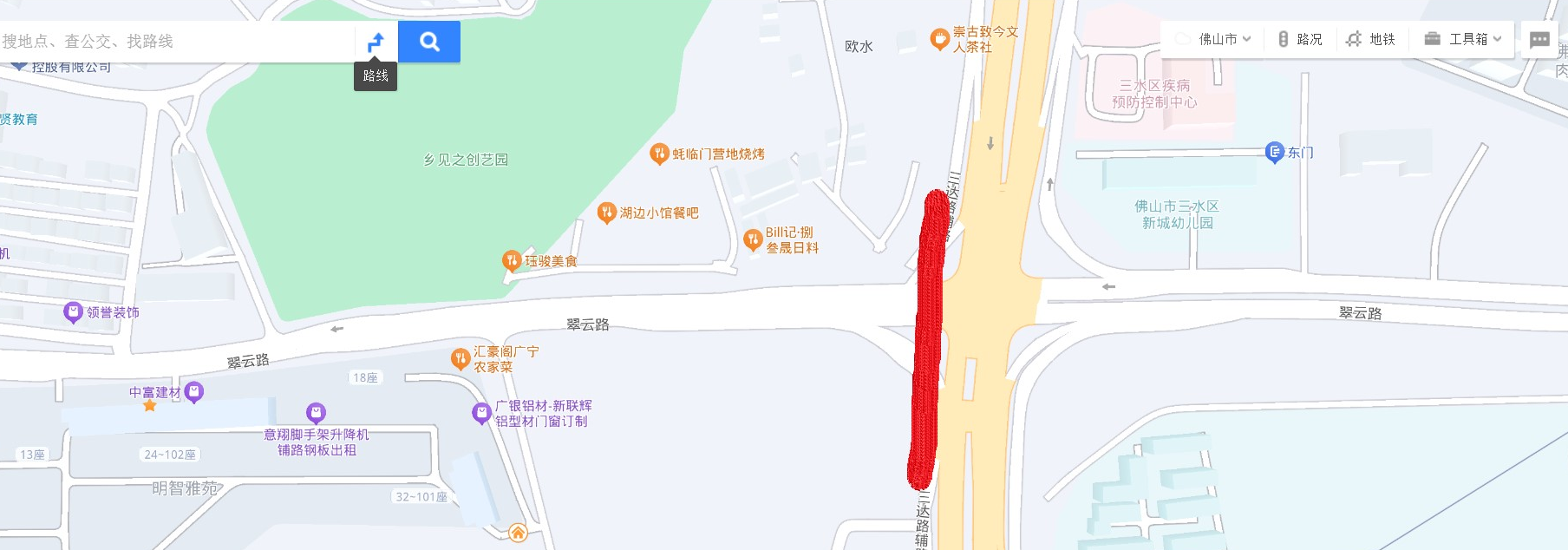The image size is (1568, 550).
Task: Open the 汇豪阁广宁农家菜 marker
Action: 461,357
